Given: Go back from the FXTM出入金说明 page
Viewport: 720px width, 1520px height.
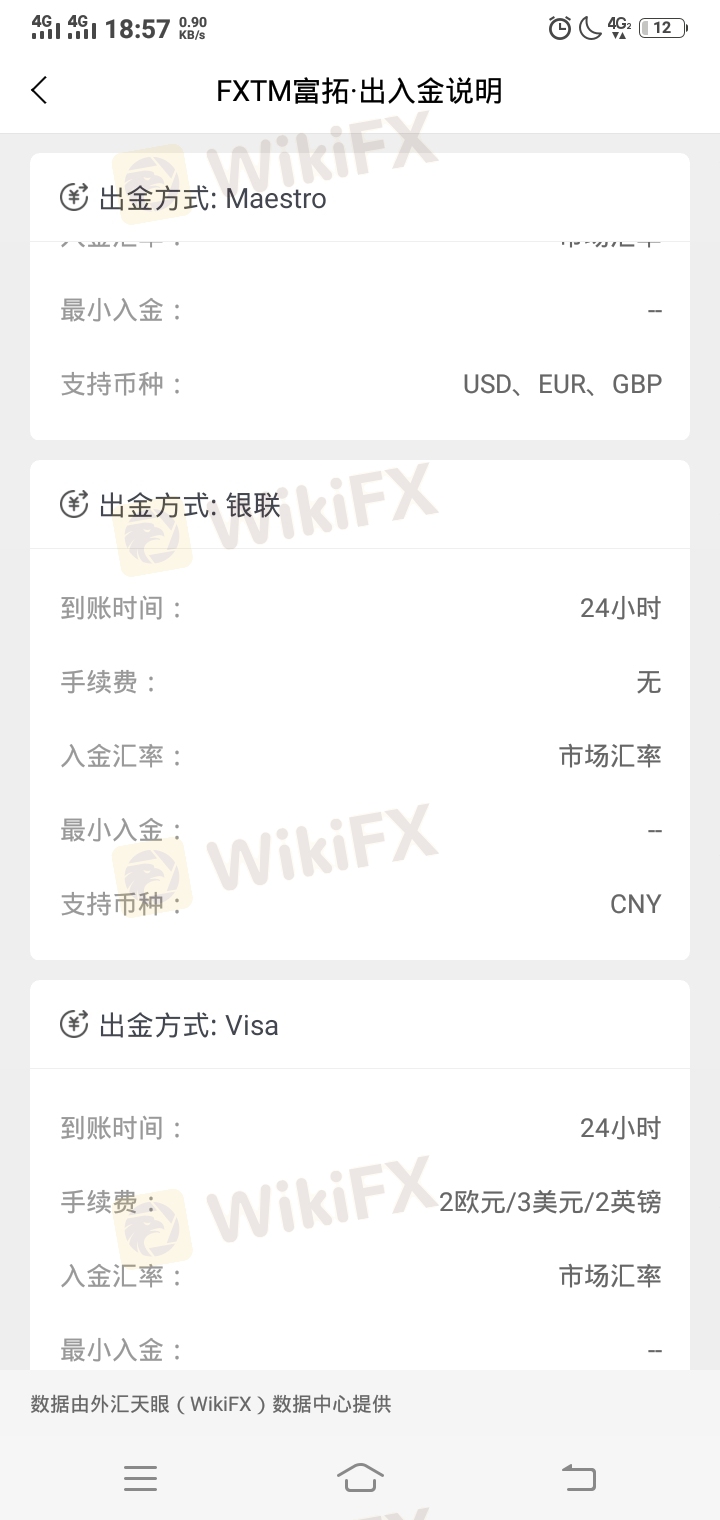Looking at the screenshot, I should tap(39, 90).
